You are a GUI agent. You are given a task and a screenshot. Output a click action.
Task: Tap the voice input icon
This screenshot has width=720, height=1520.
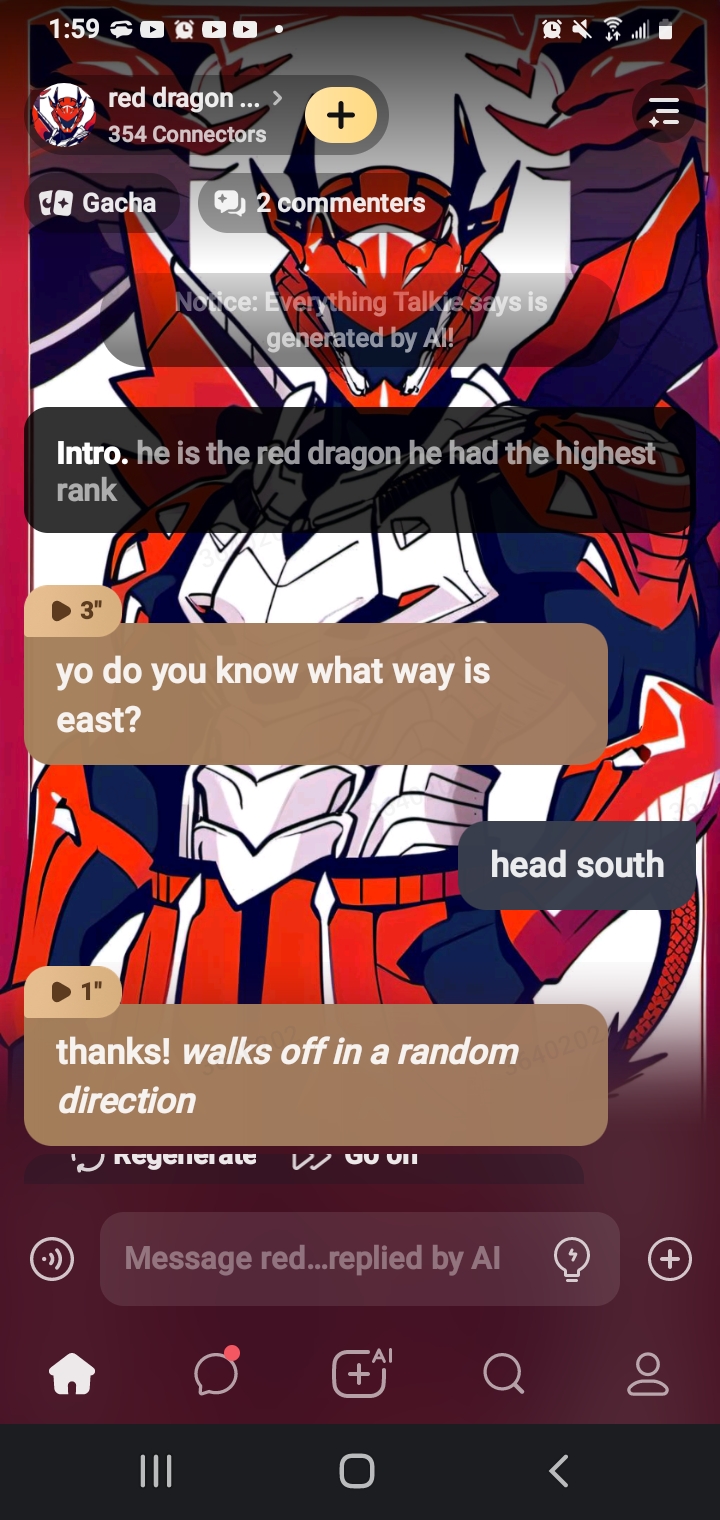pos(52,1259)
